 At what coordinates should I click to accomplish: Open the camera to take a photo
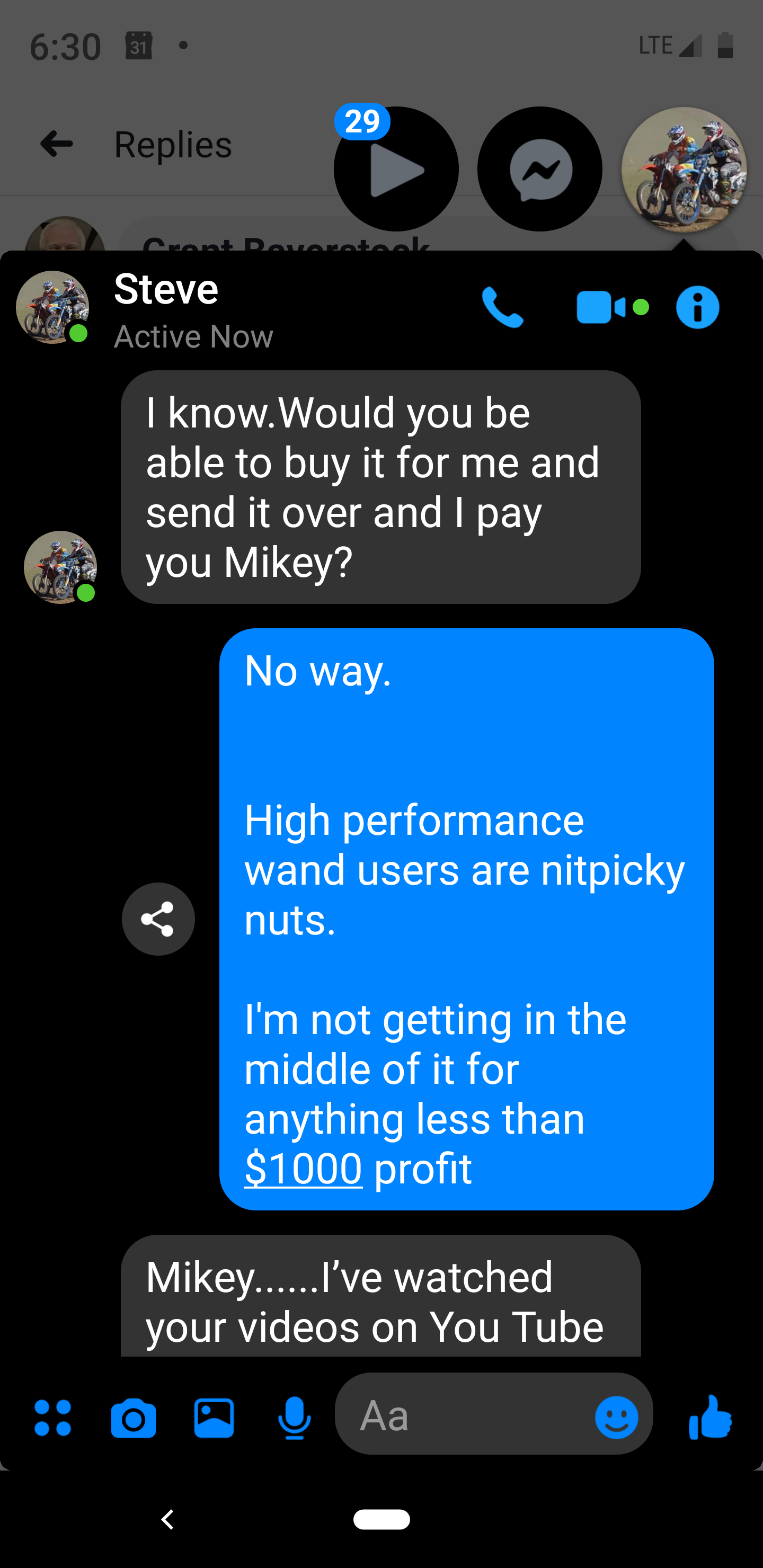pyautogui.click(x=134, y=1418)
